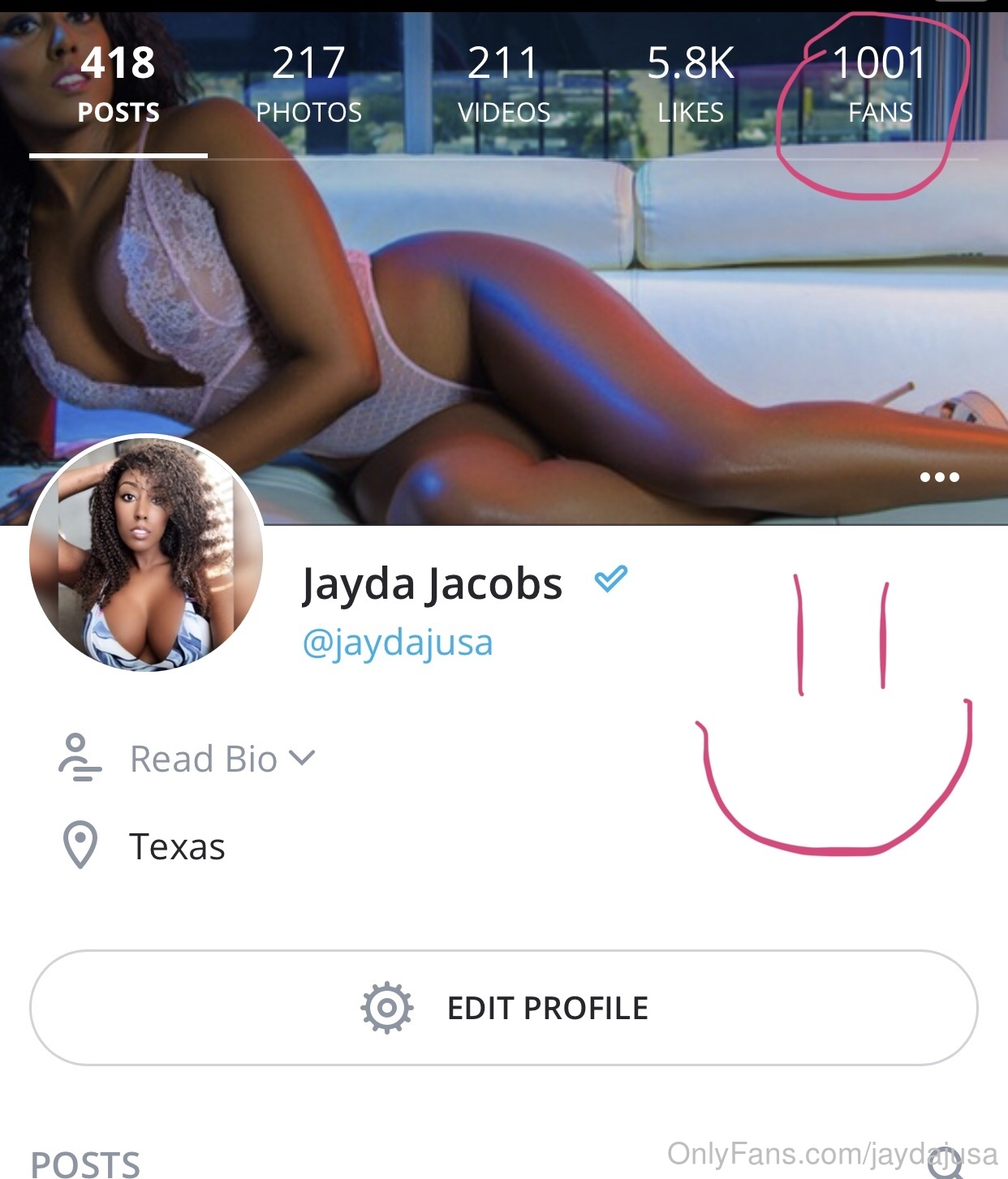Open the three-dot overflow menu
This screenshot has height=1179, width=1008.
(939, 477)
